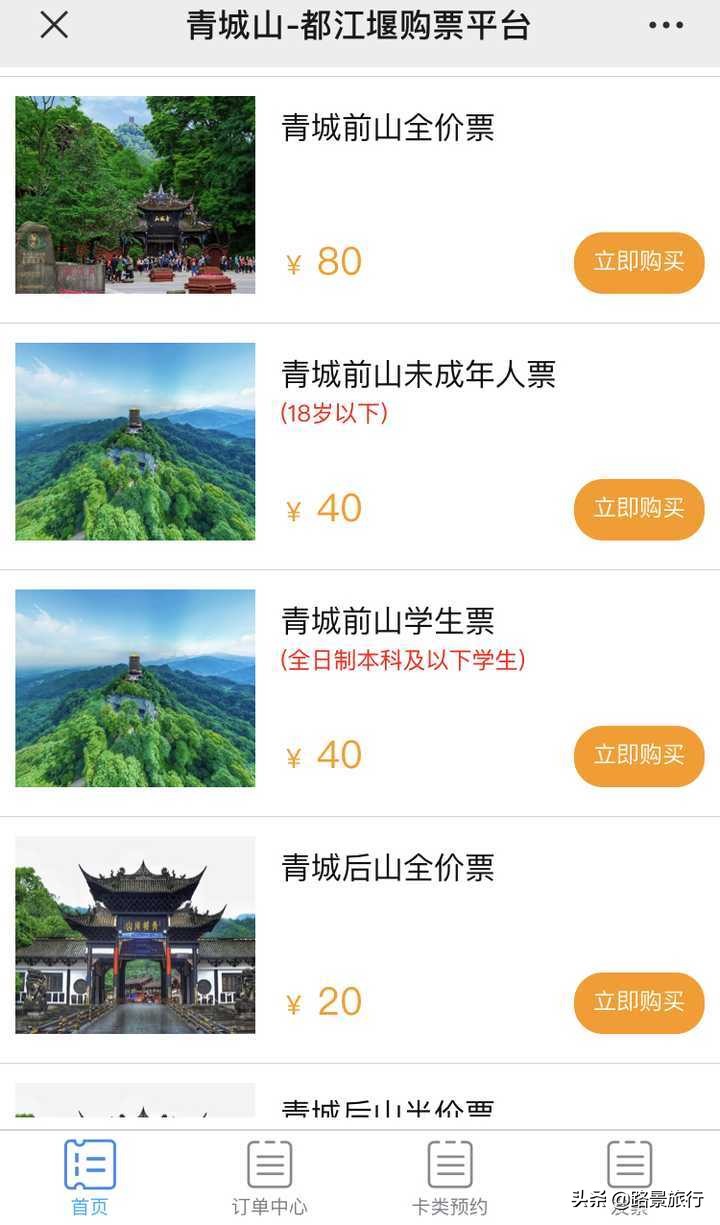Tap 立即购买 for 青城后山全价票
The height and width of the screenshot is (1225, 720).
[639, 1002]
